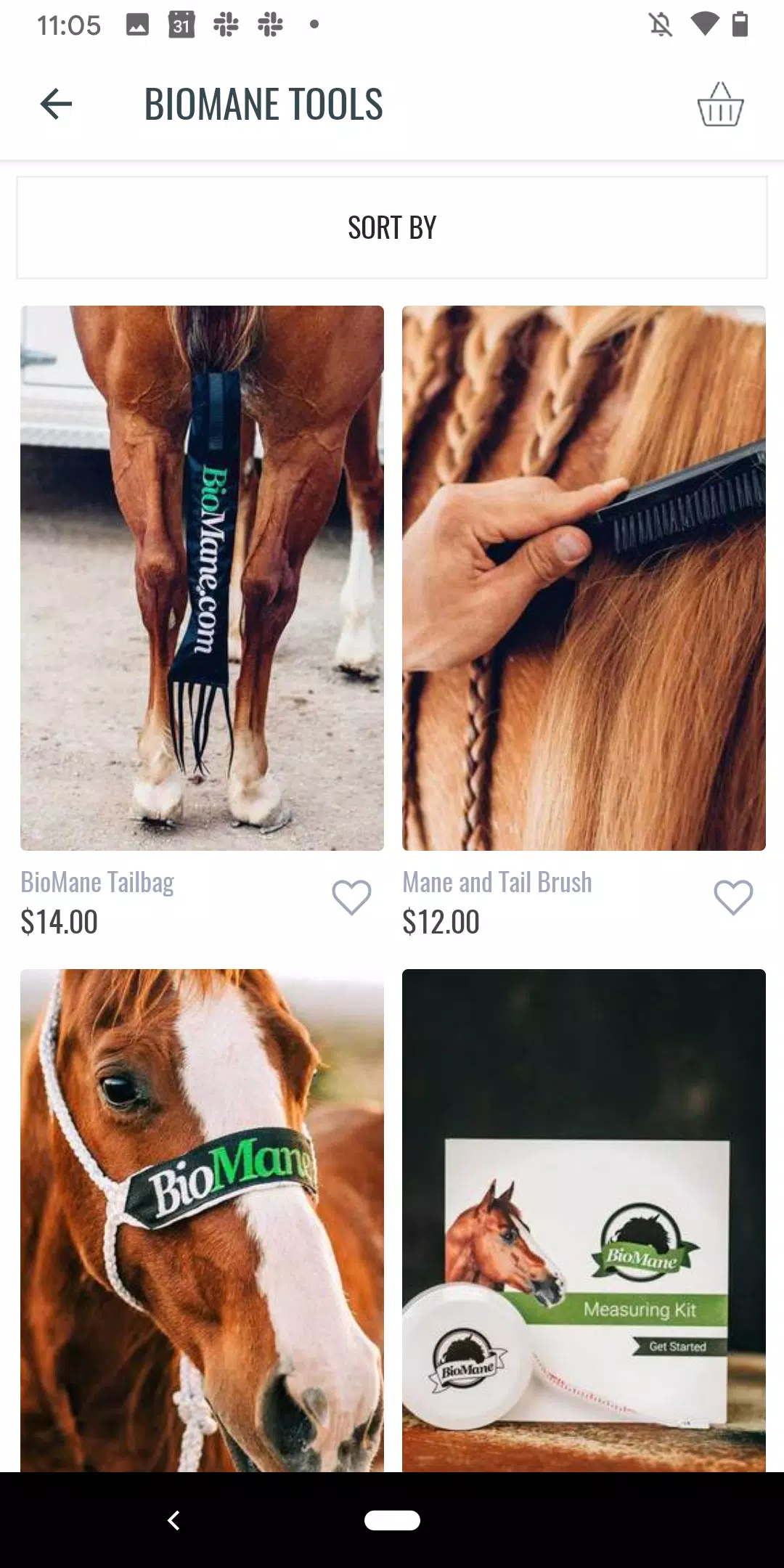Open the Mane and Tail Brush product
The image size is (784, 1568).
[584, 578]
